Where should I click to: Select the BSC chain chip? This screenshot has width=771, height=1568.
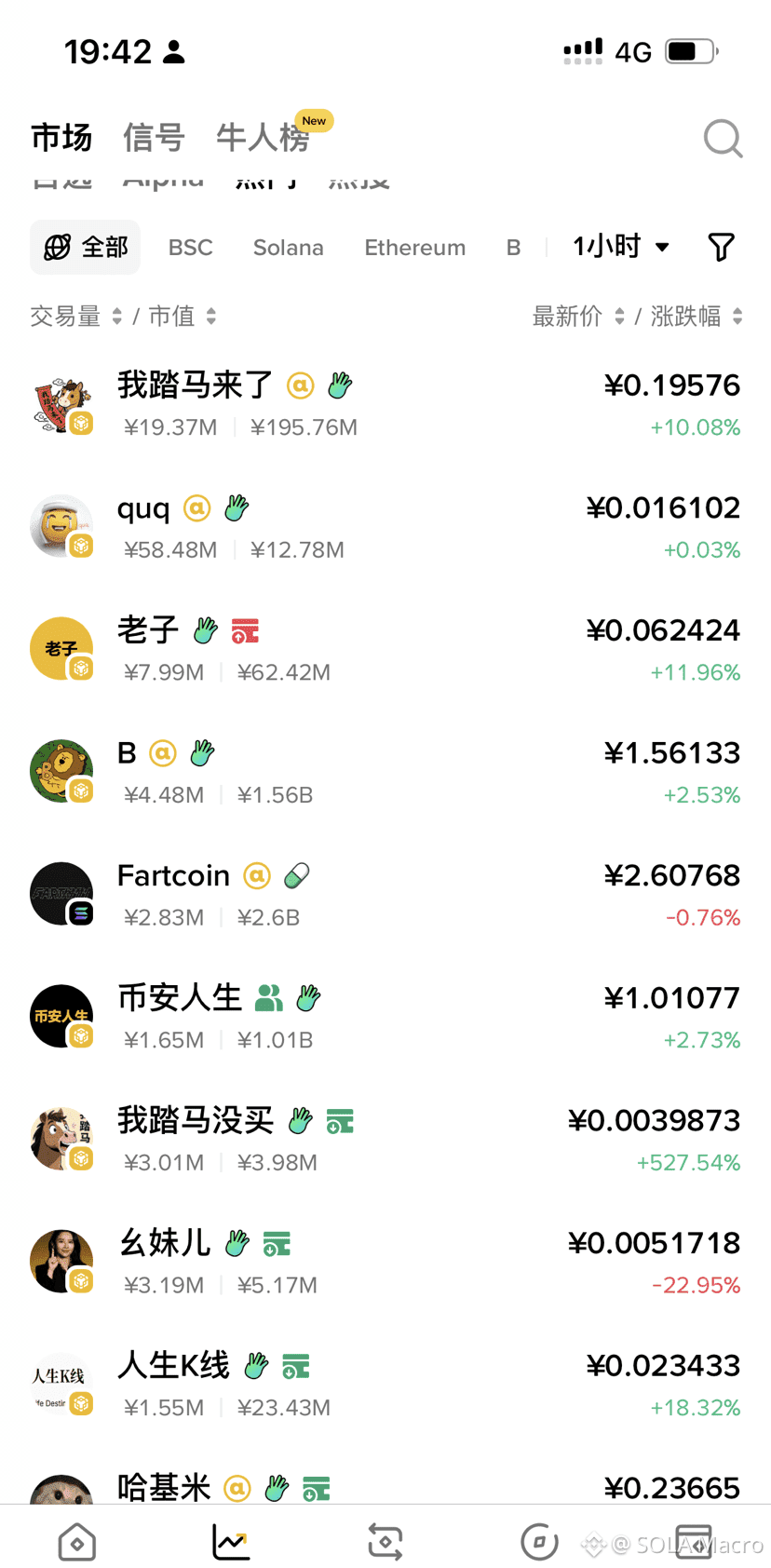[x=190, y=248]
